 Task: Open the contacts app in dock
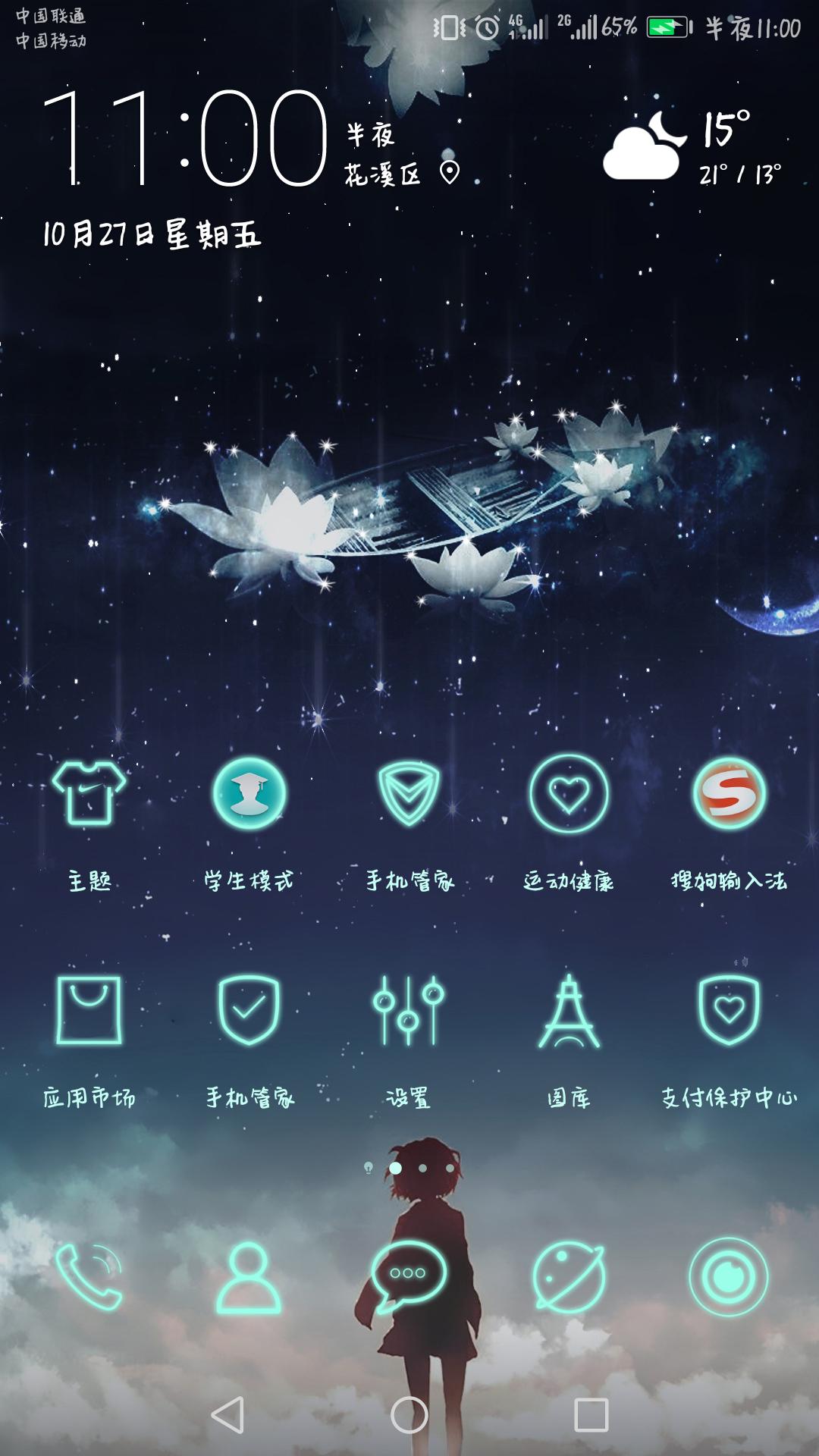tap(249, 1277)
